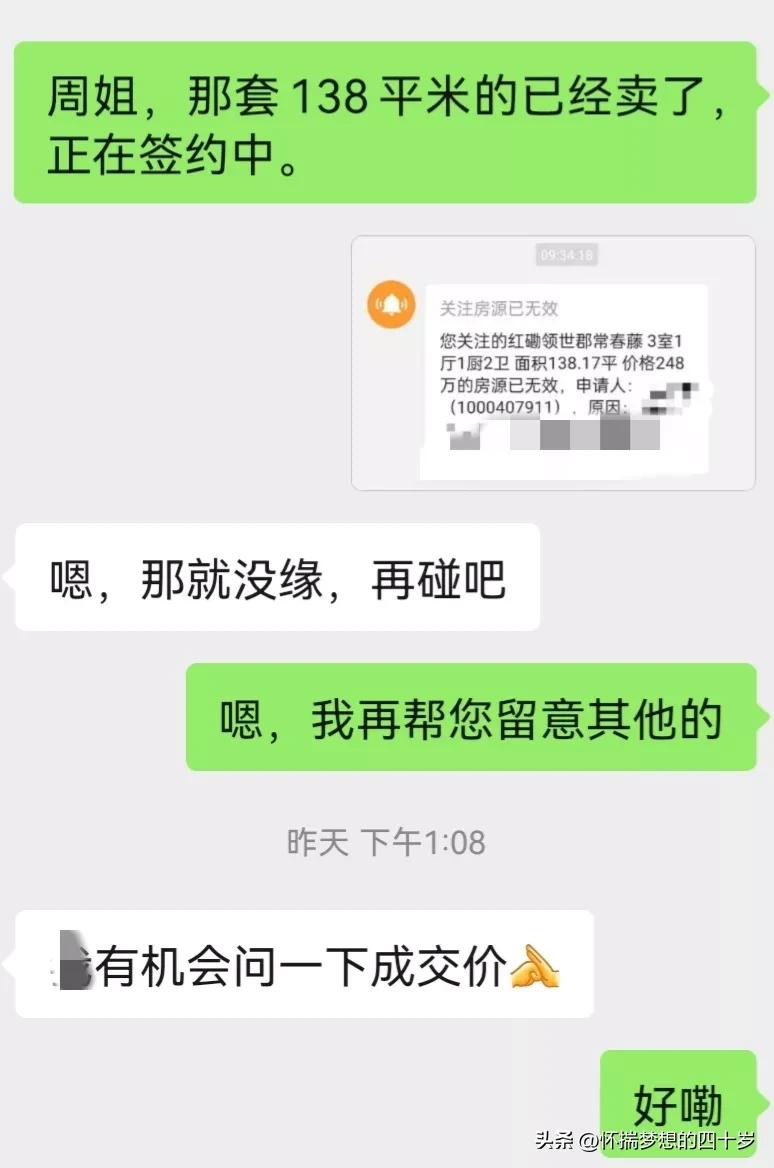Tap the 昨天 下午1:08 time divider

[x=387, y=843]
